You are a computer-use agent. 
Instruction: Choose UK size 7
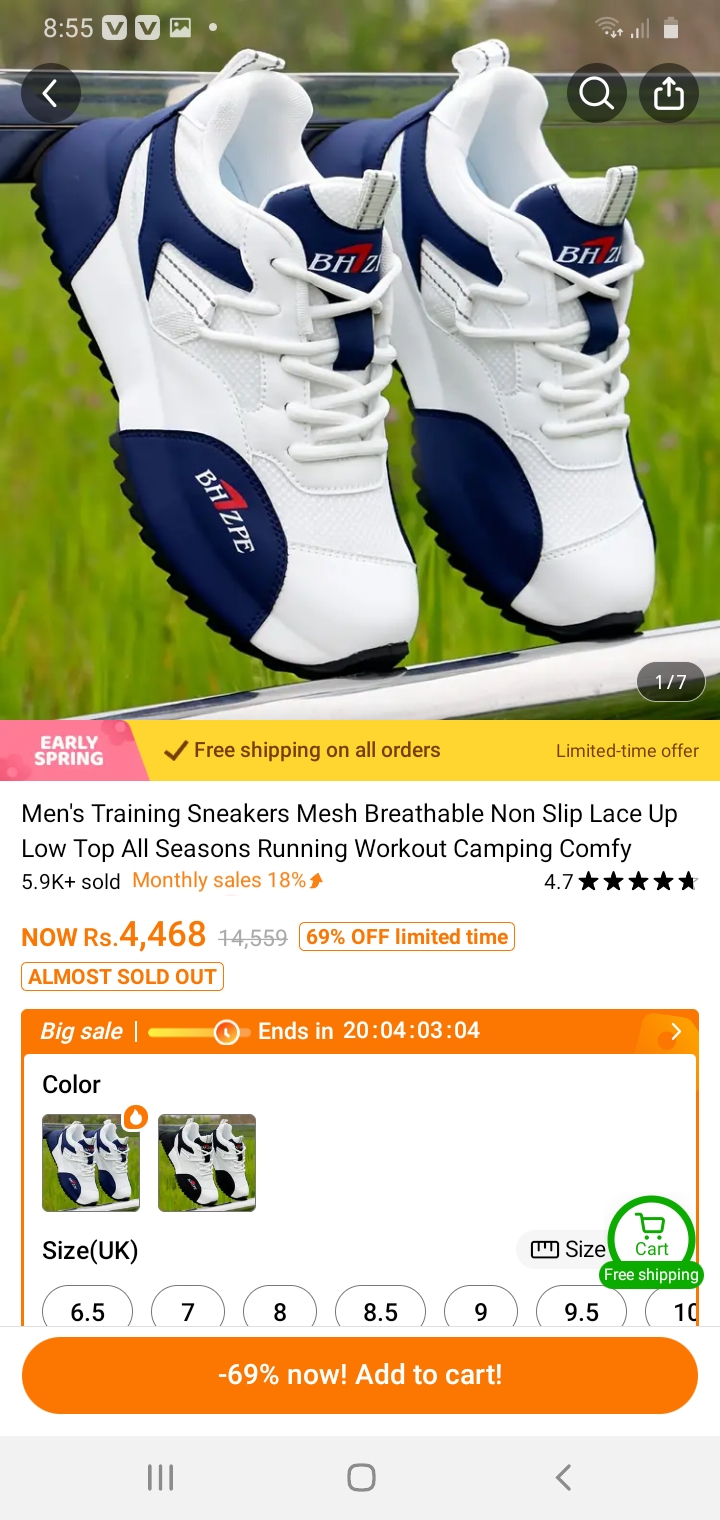point(187,1311)
